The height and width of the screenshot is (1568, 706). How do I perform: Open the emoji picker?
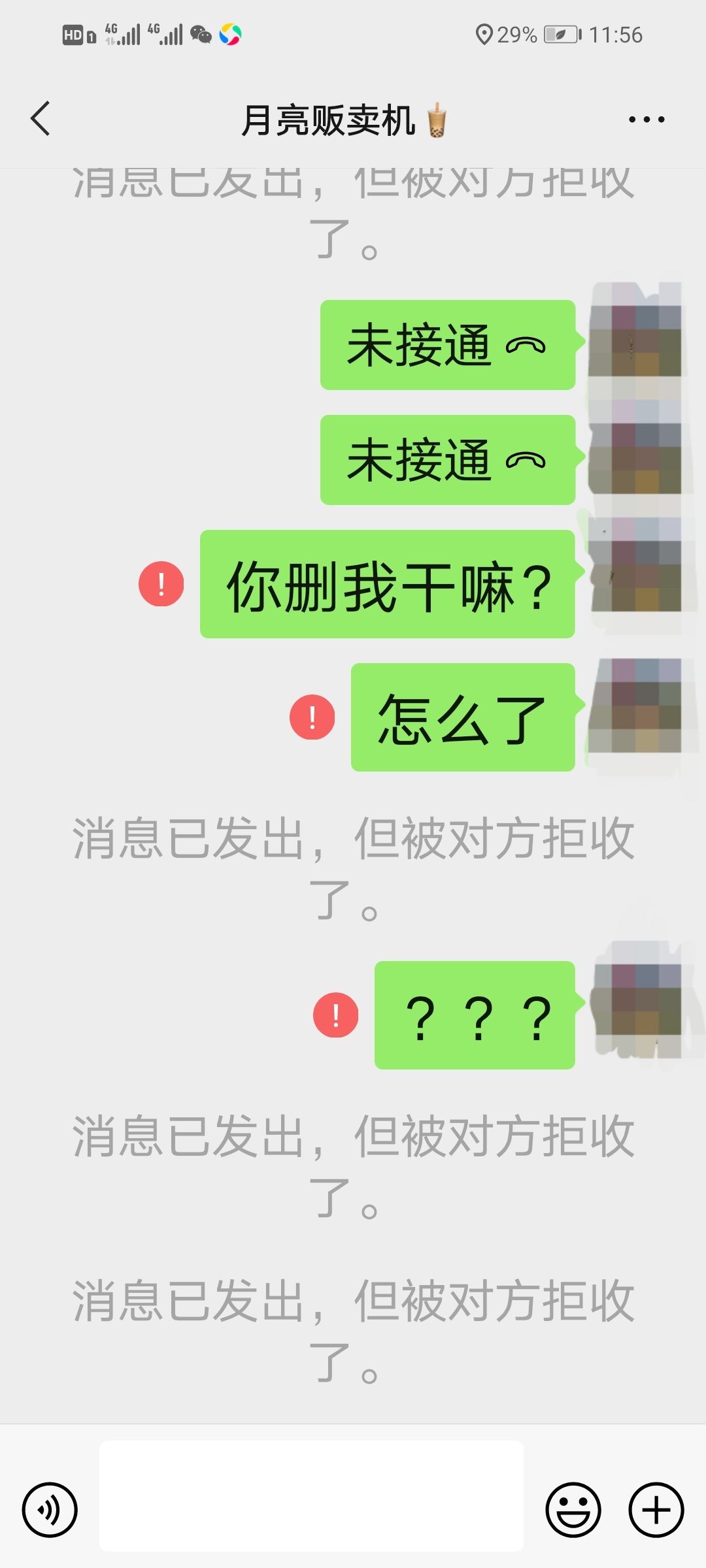[x=573, y=1510]
